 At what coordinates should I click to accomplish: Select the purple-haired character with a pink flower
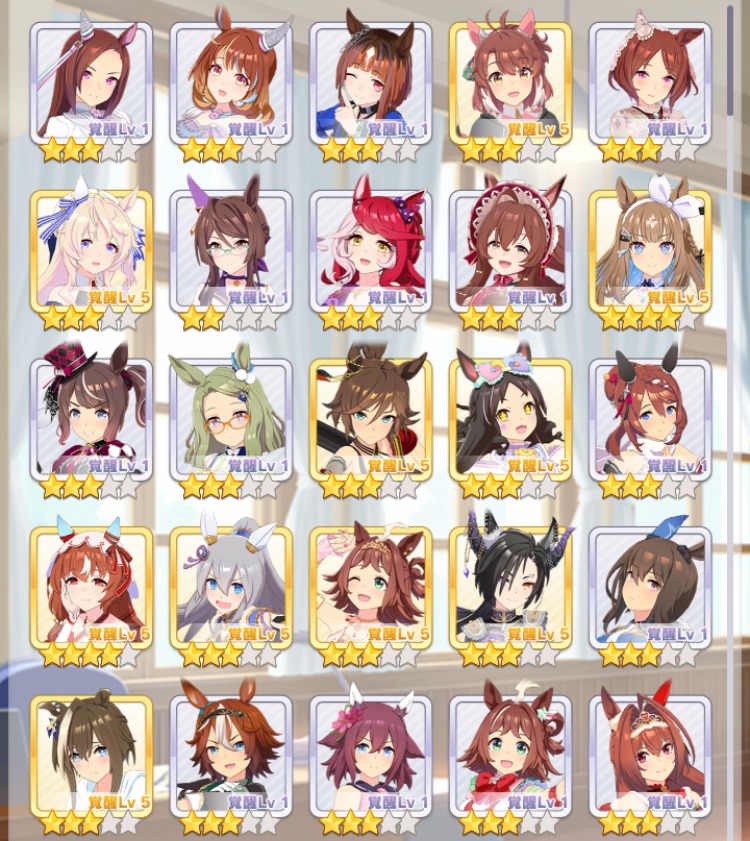[371, 754]
